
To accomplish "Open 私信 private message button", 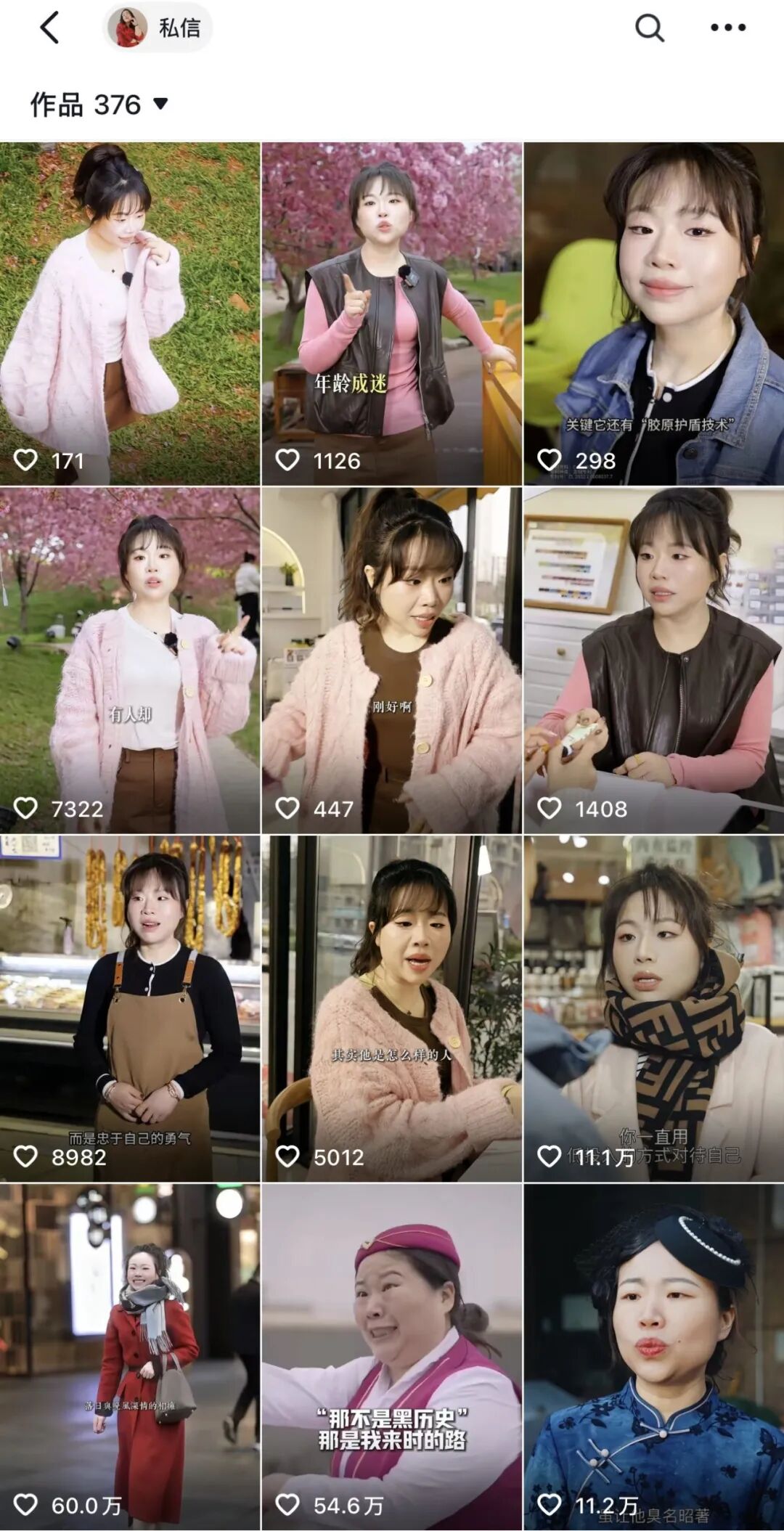I will pyautogui.click(x=158, y=28).
